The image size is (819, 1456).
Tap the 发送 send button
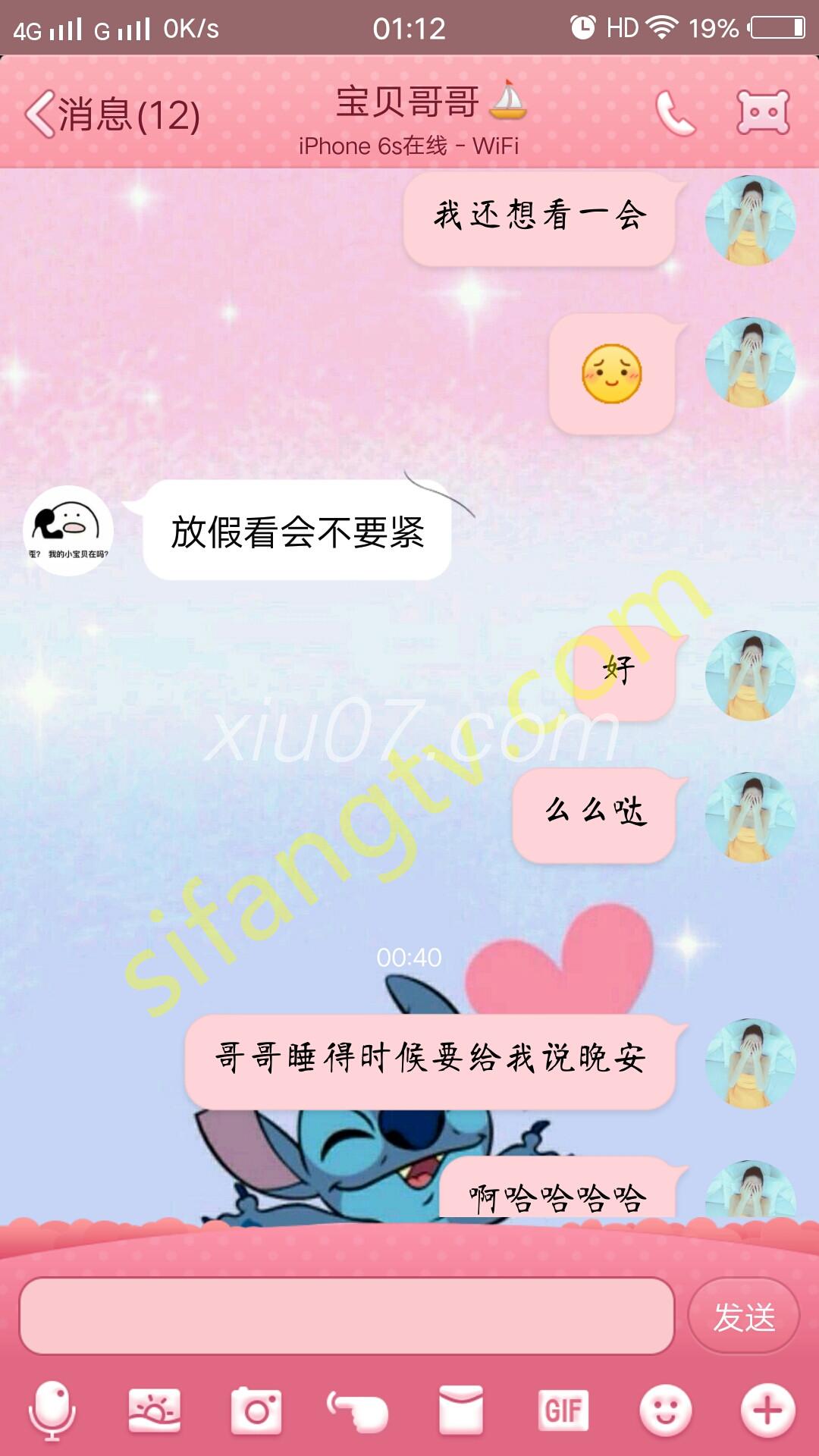[743, 1316]
